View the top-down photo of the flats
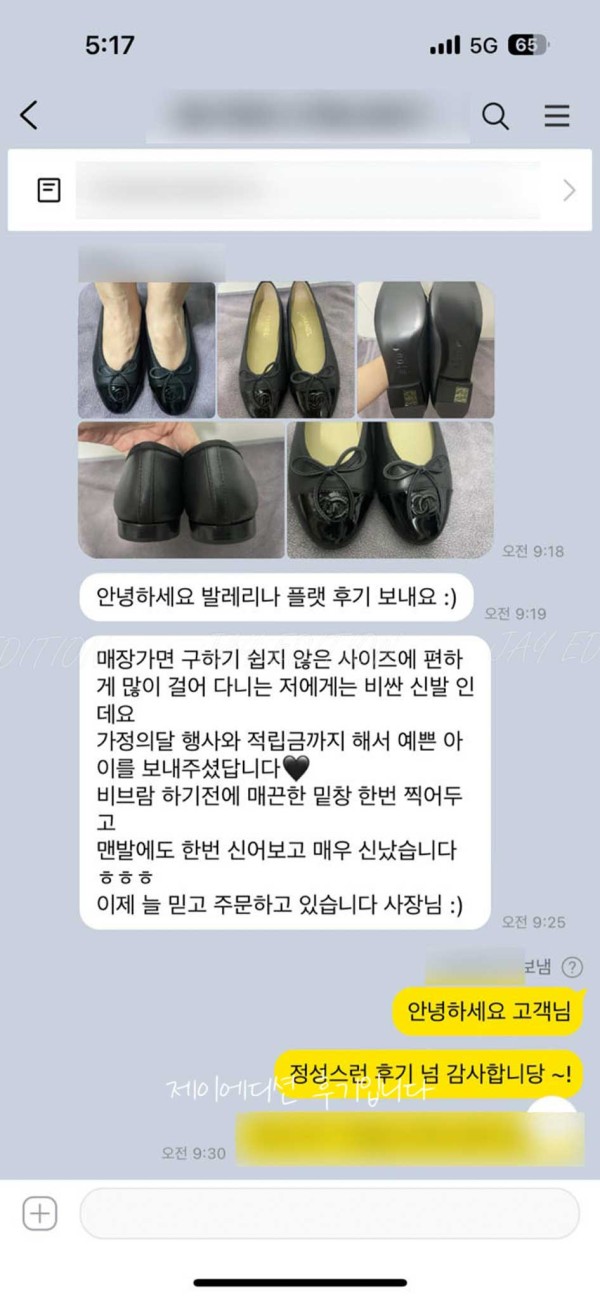 pos(286,350)
